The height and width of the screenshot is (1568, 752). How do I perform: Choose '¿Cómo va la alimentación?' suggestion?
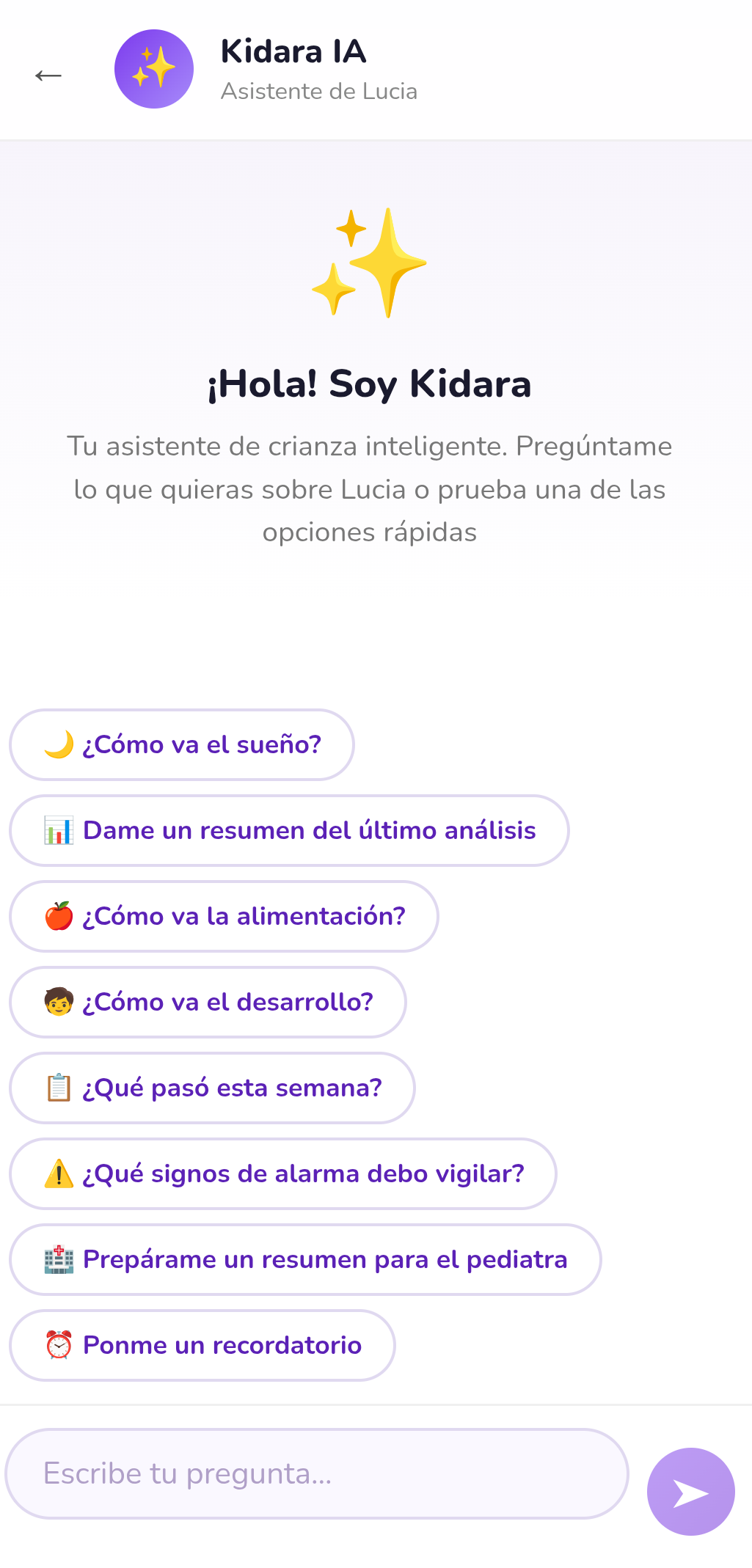point(223,916)
